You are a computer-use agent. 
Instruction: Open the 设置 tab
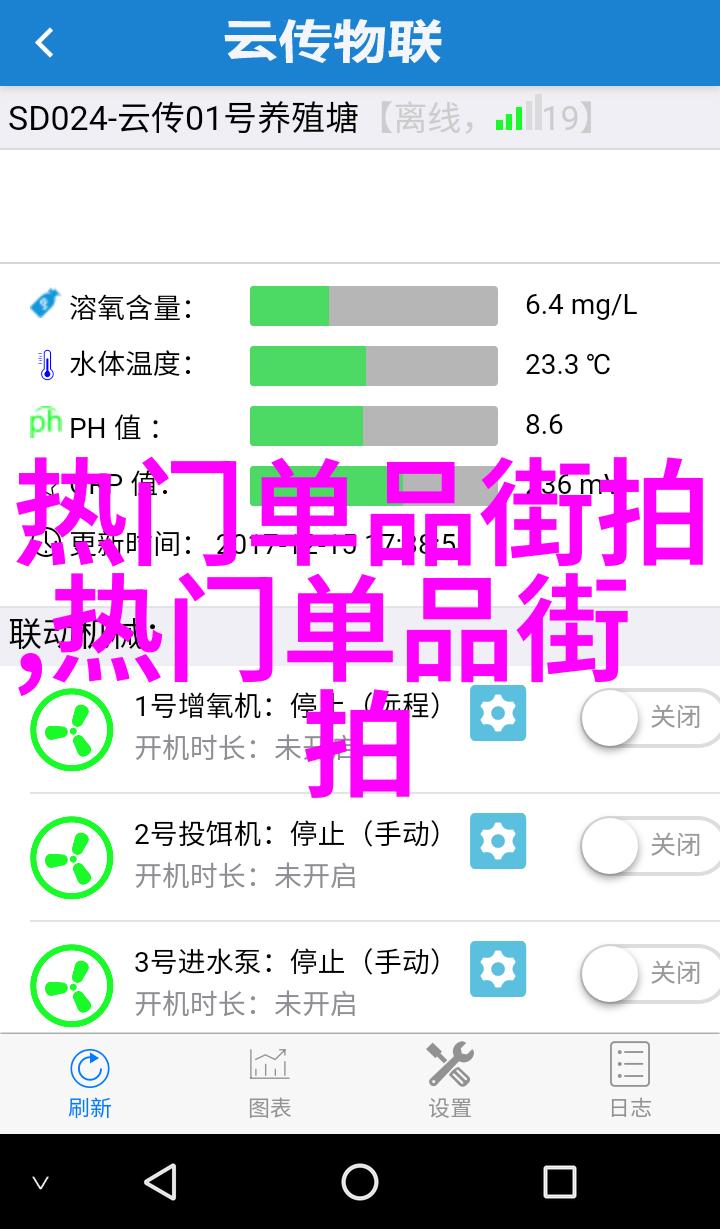[x=450, y=1083]
